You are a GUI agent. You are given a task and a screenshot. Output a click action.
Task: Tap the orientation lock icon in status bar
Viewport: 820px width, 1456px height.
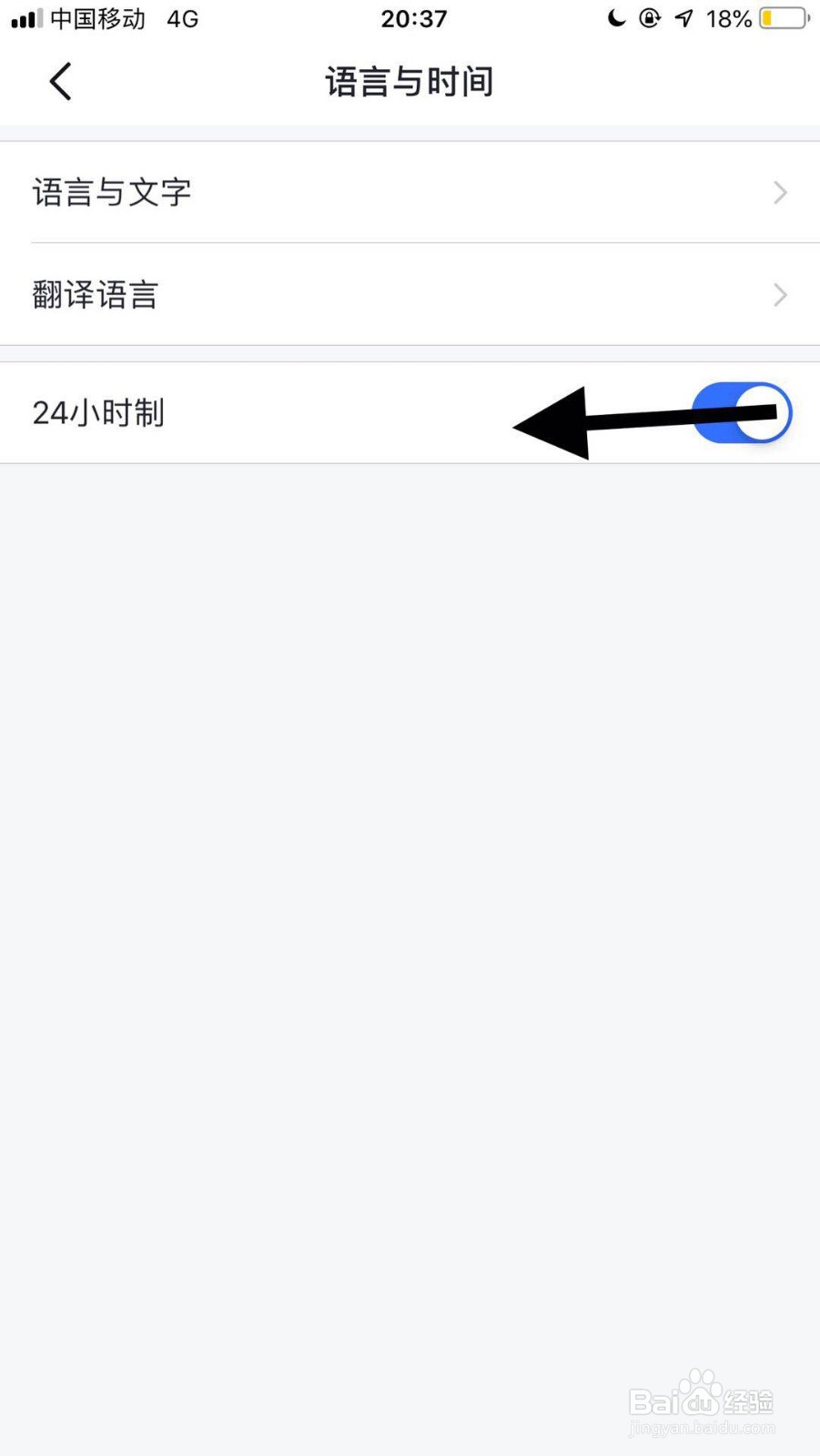pyautogui.click(x=650, y=18)
